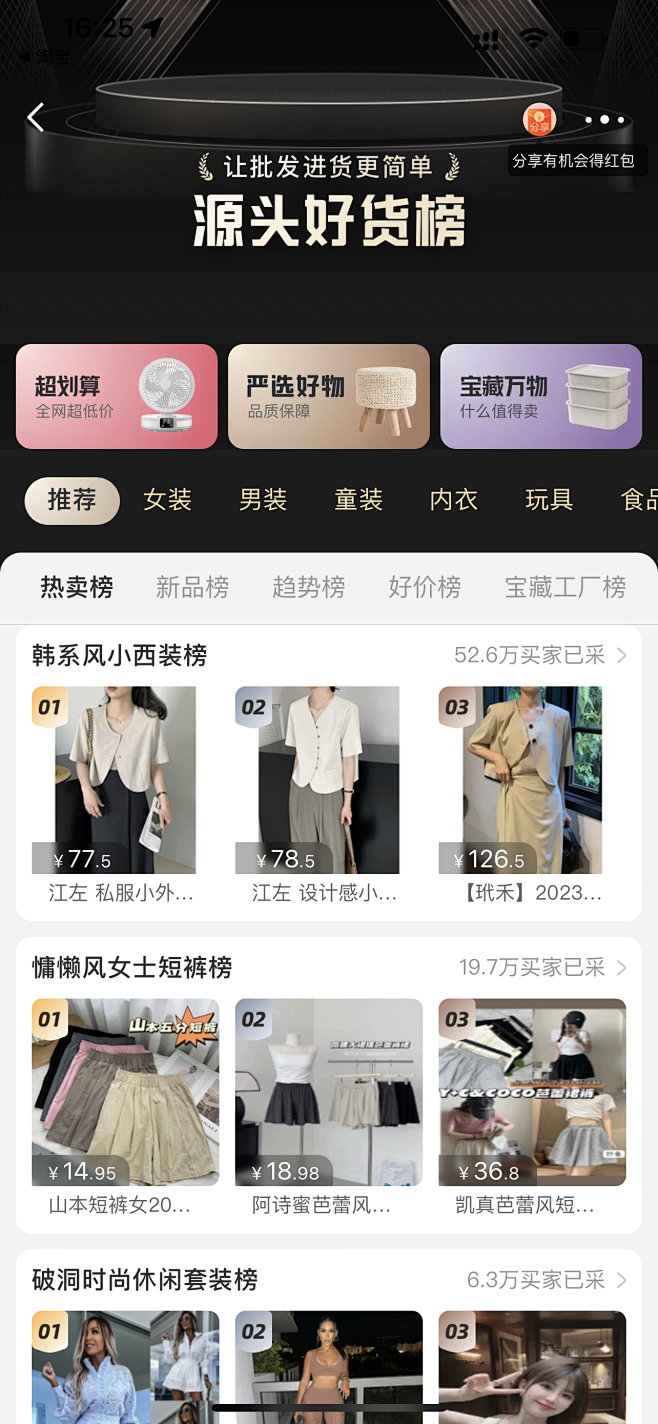Image resolution: width=658 pixels, height=1424 pixels.
Task: Select the 内衣 category tab
Action: click(454, 500)
